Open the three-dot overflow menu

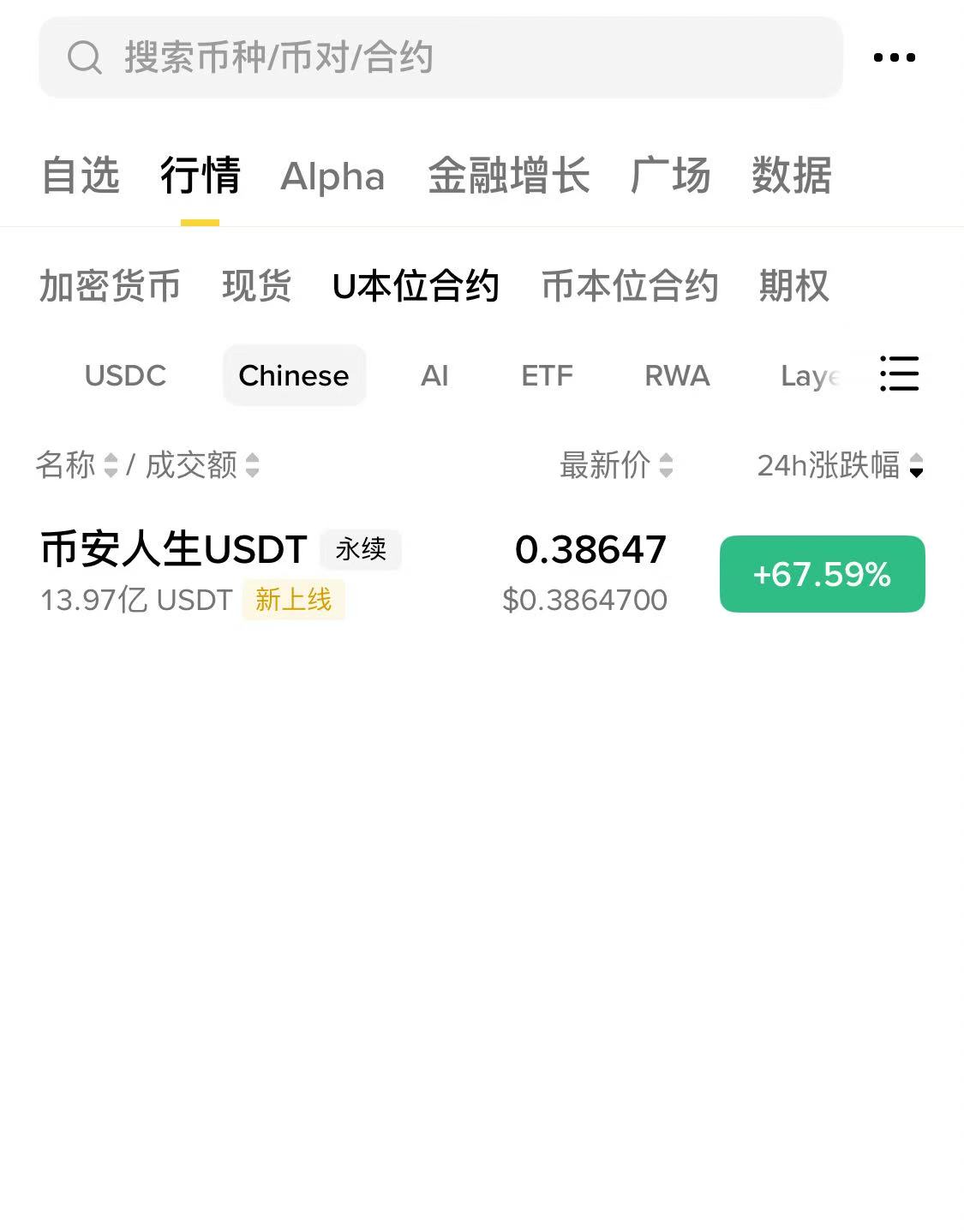click(x=894, y=57)
